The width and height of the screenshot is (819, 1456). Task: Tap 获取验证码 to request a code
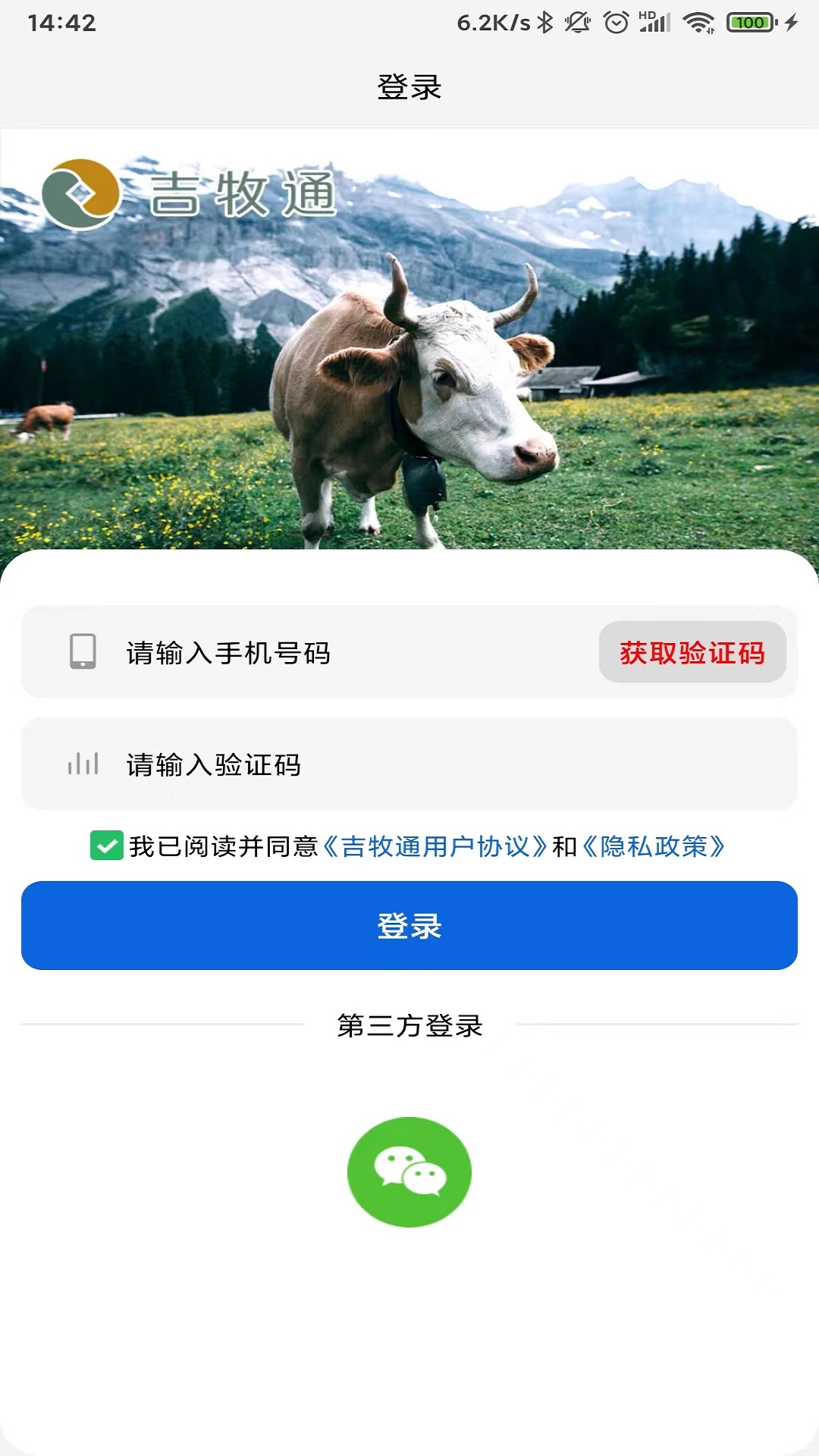point(692,652)
